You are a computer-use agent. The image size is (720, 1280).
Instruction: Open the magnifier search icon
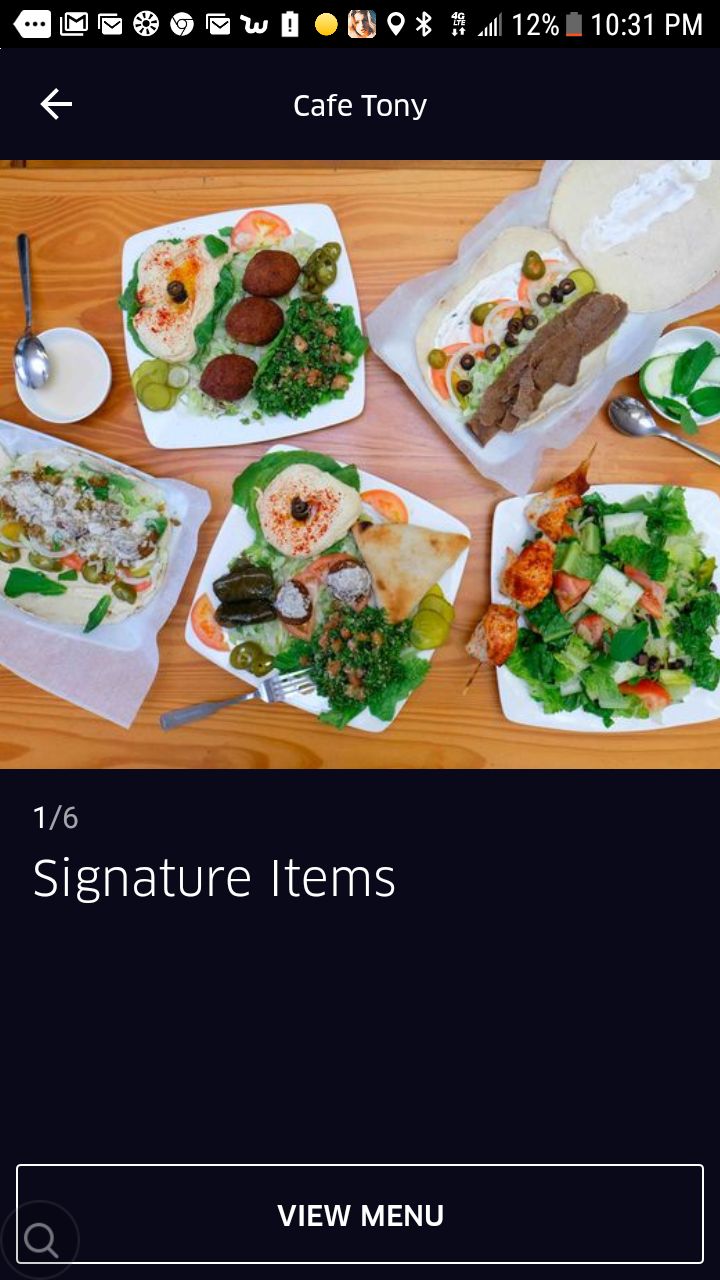click(40, 1240)
